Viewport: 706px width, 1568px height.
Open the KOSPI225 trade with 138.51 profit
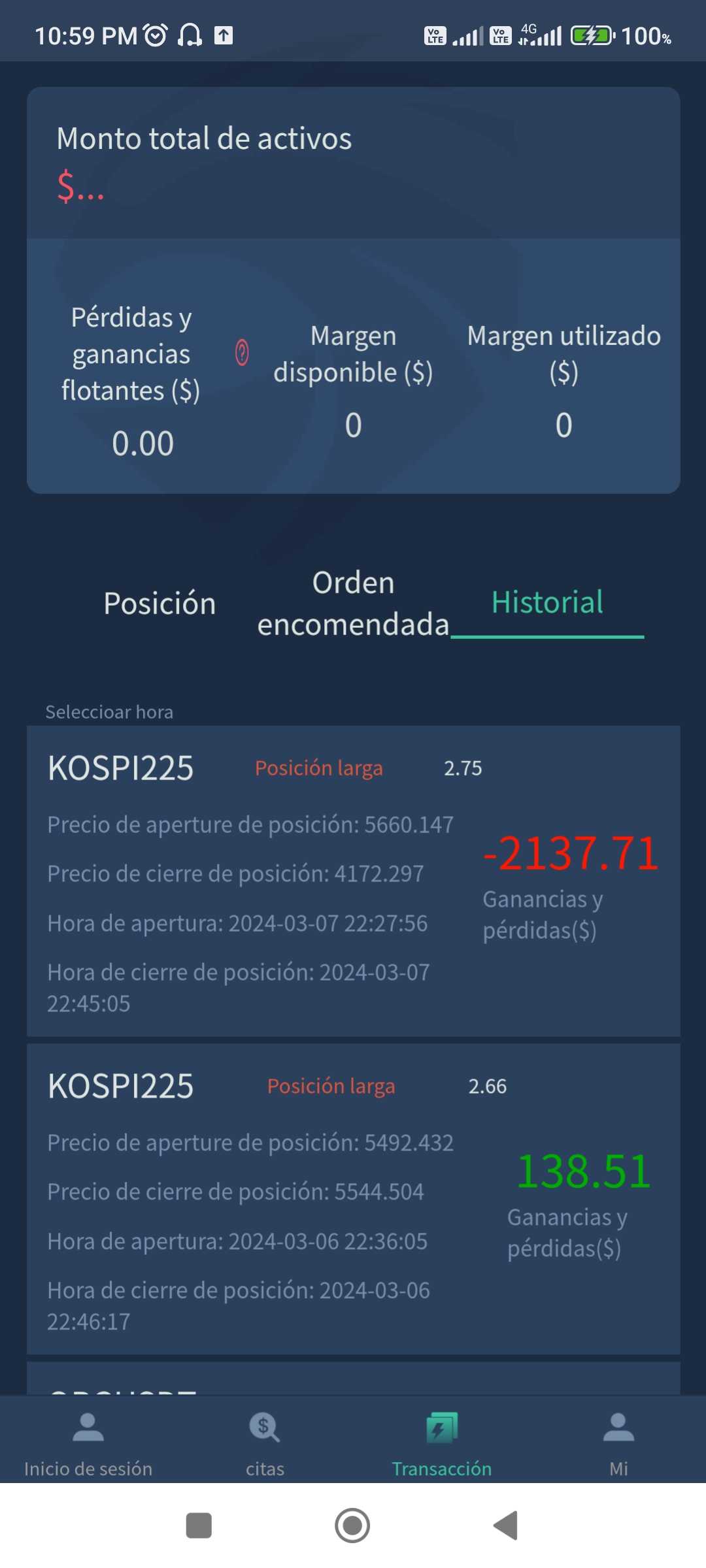point(353,1199)
